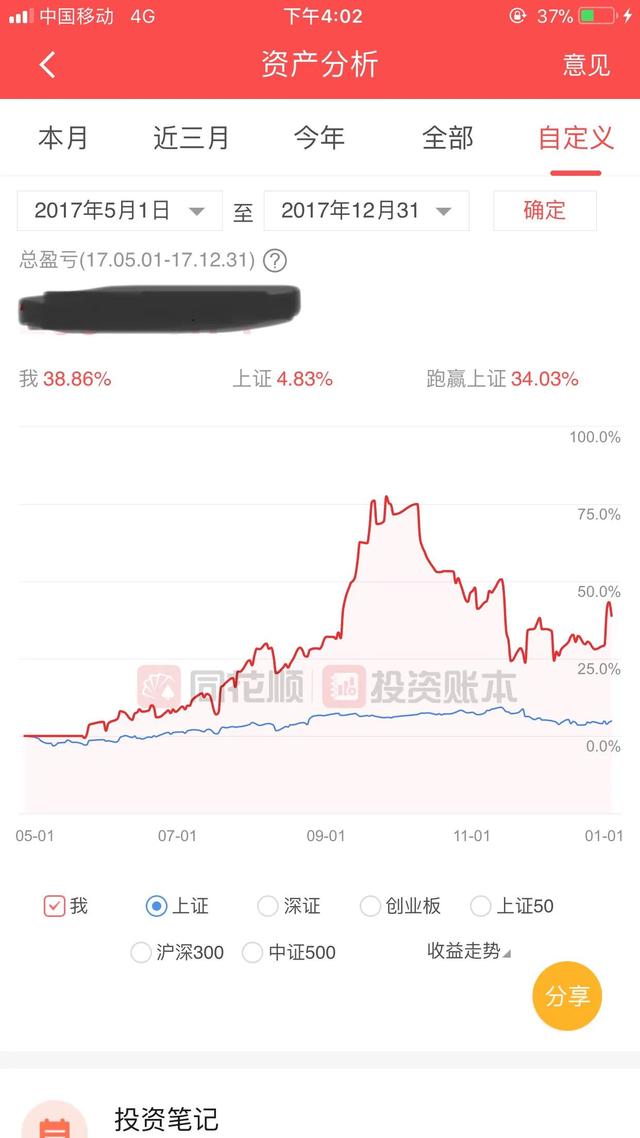Select the 上证 radio option
640x1138 pixels.
tap(156, 906)
